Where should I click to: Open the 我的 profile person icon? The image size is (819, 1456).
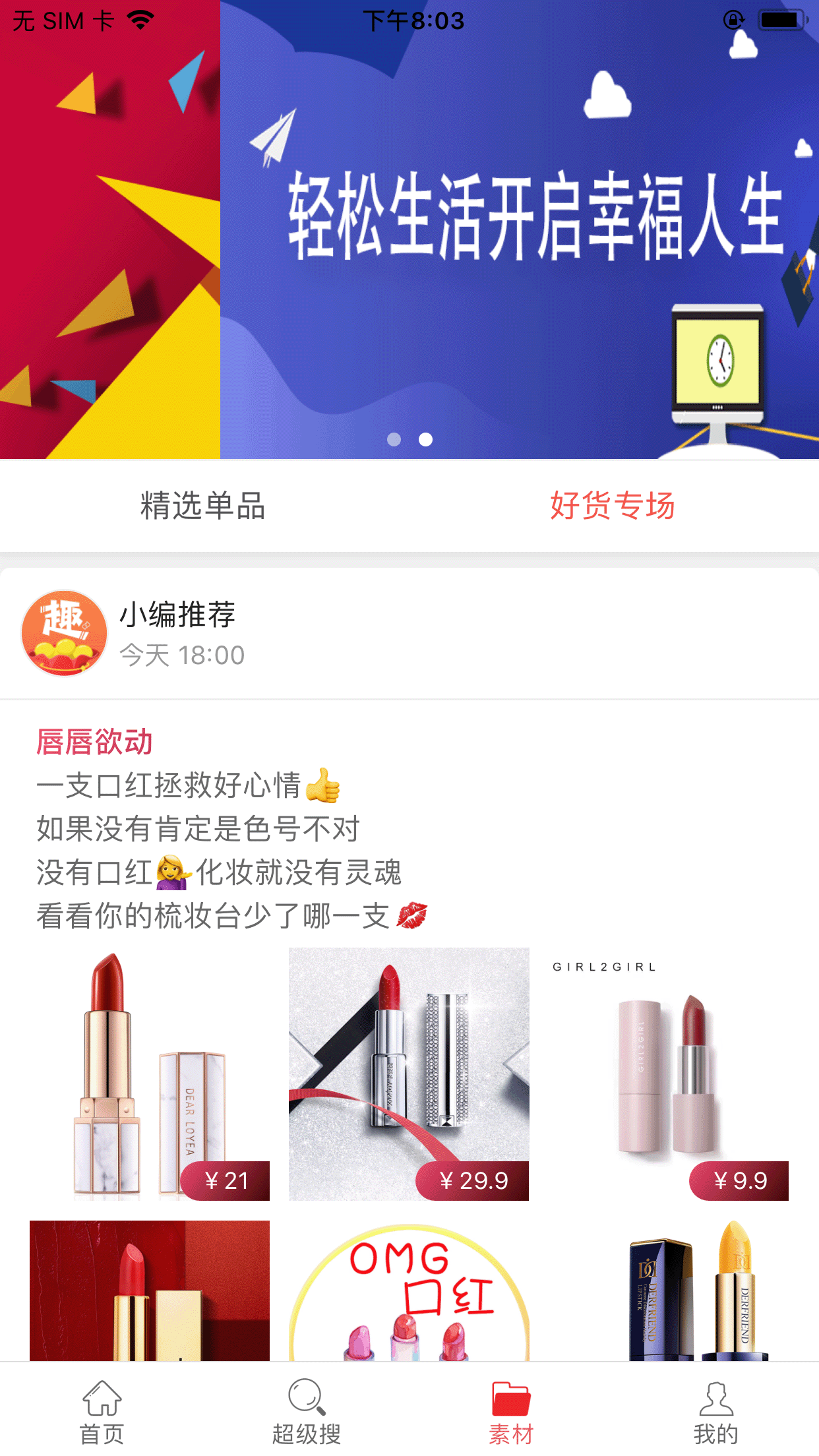coord(715,1401)
